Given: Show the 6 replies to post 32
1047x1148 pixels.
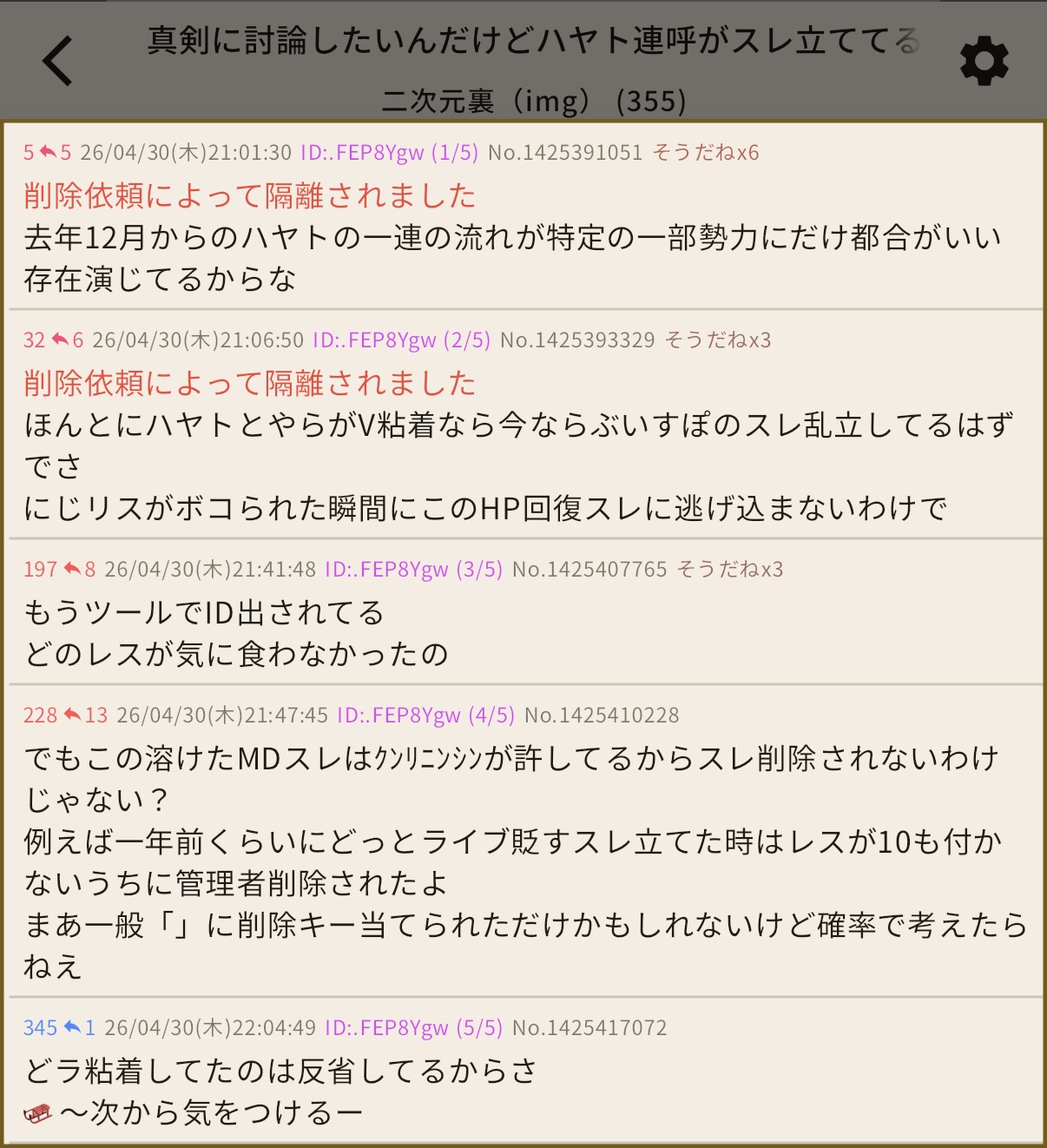Looking at the screenshot, I should click(69, 340).
